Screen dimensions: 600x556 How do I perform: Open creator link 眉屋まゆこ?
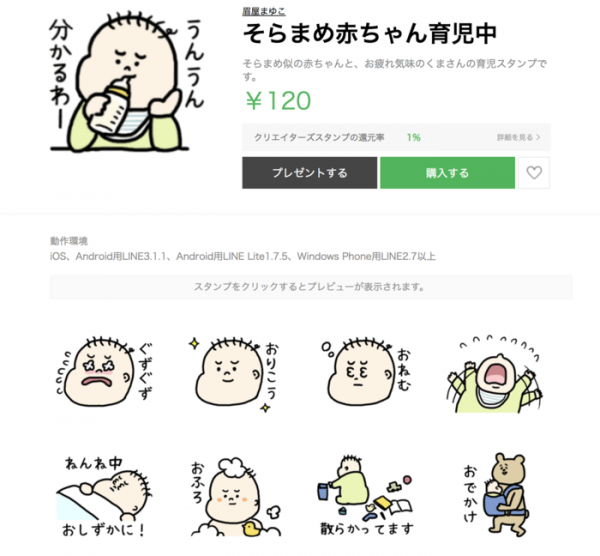click(263, 11)
